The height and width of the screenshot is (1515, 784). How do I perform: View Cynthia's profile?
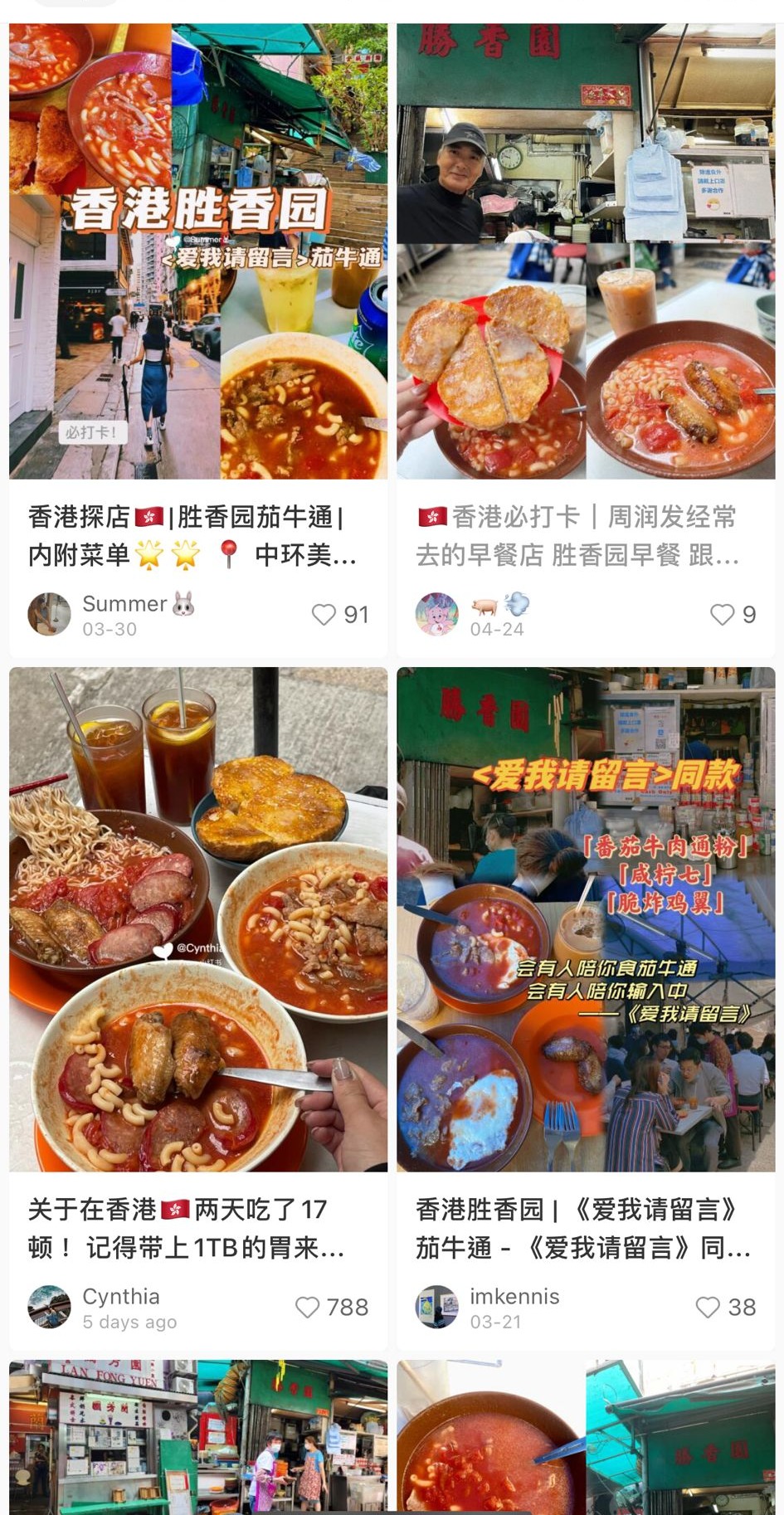[x=49, y=1308]
